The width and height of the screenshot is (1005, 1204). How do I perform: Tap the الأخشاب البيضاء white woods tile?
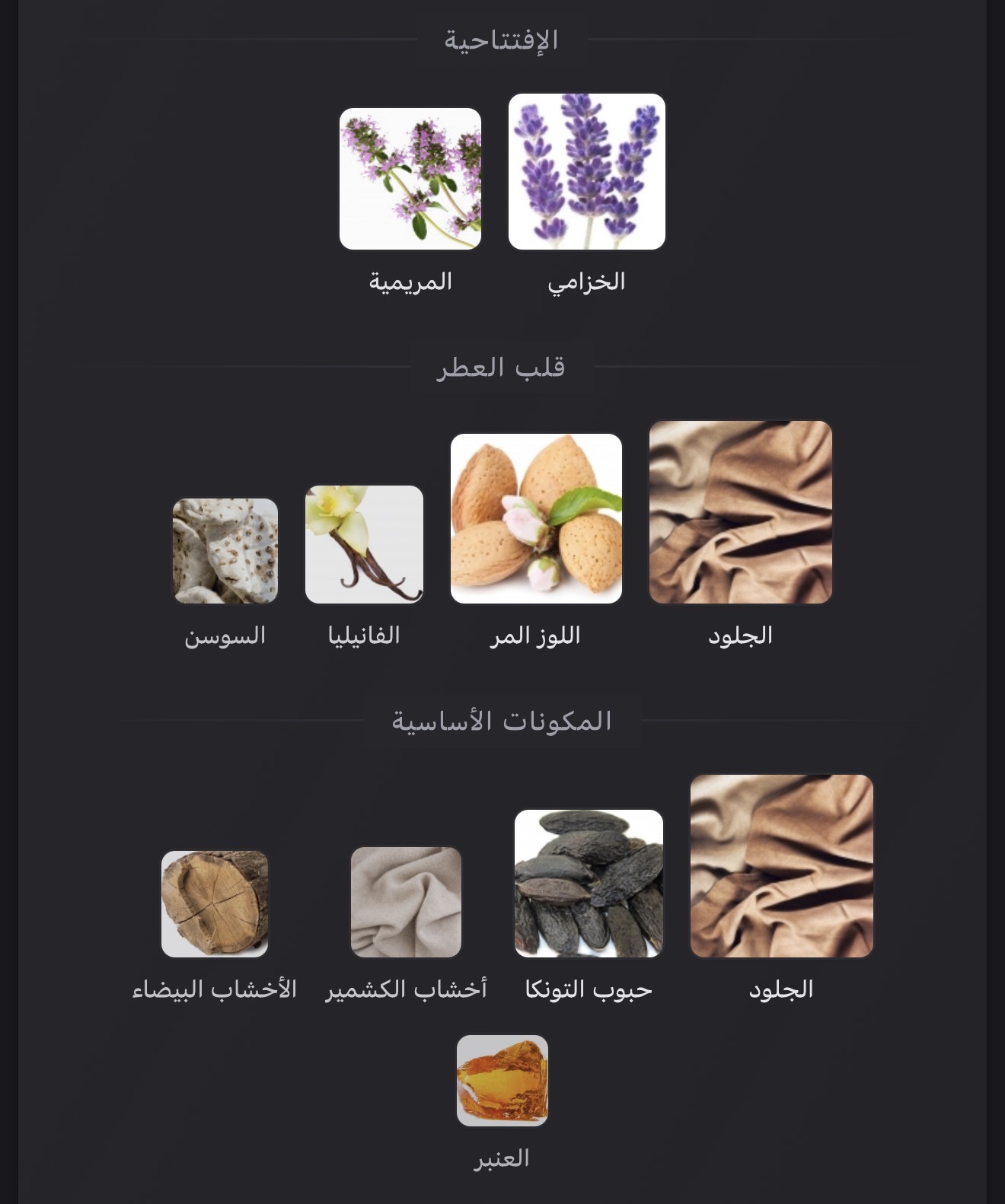(215, 903)
